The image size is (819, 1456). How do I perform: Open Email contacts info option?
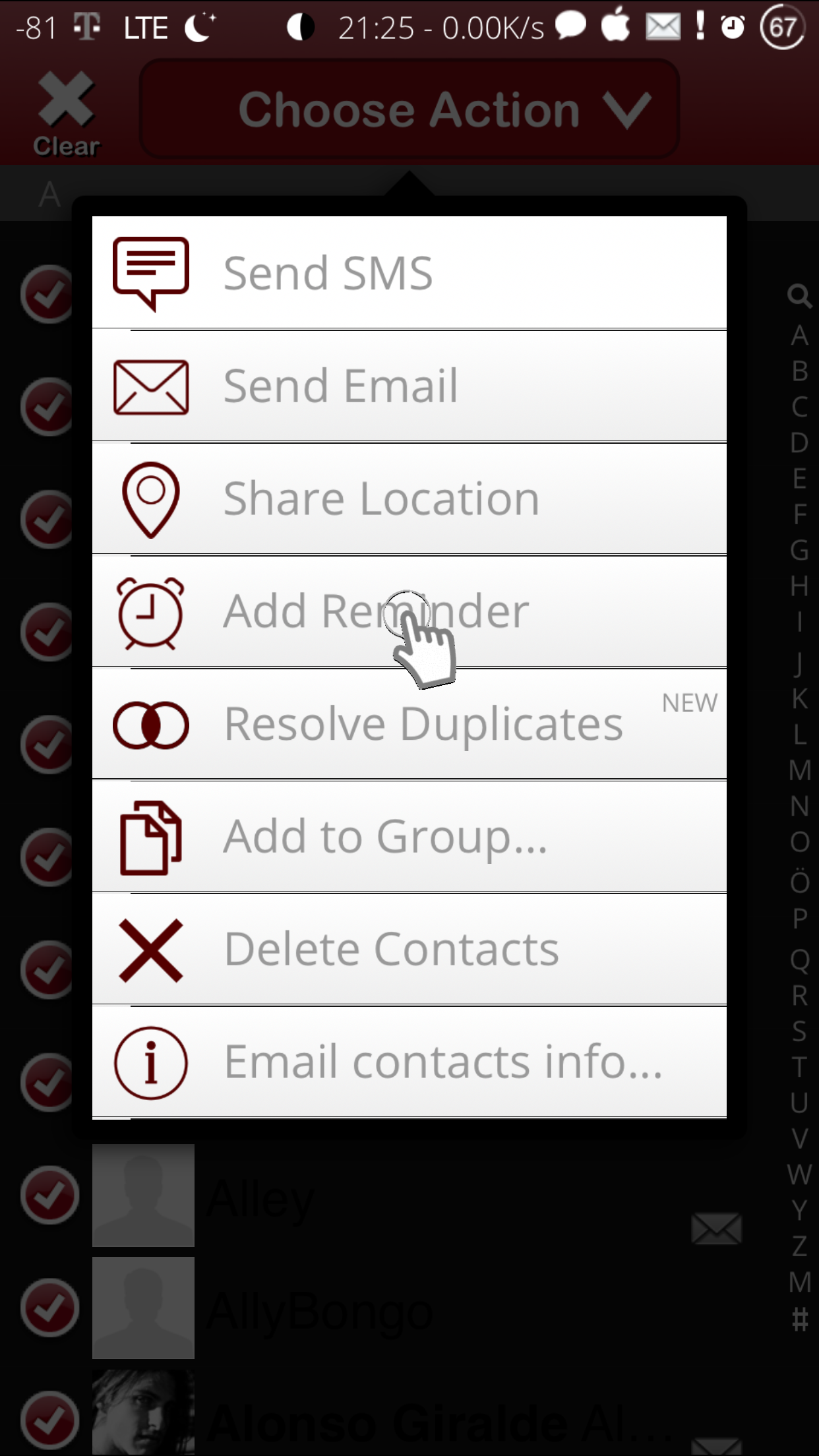coord(409,1062)
